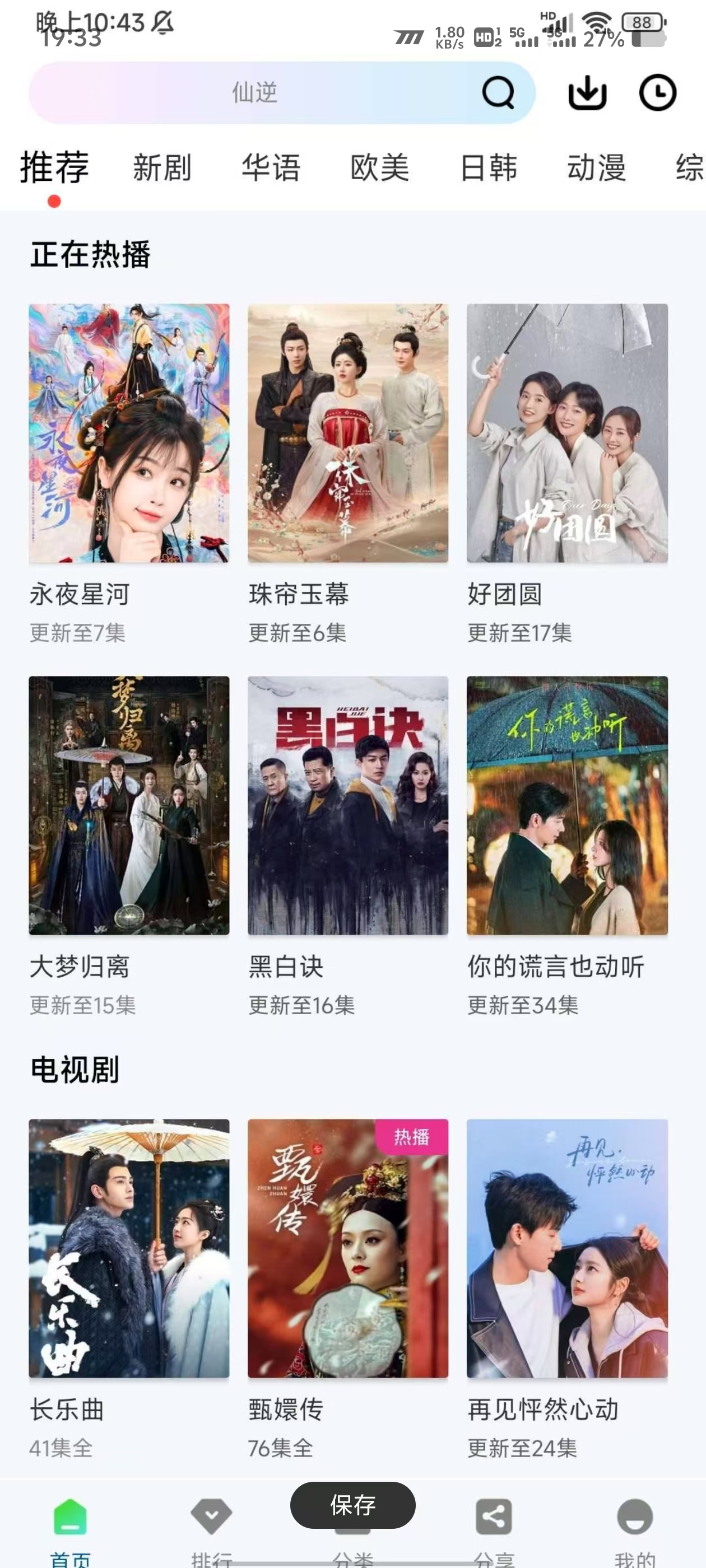The image size is (706, 1568).
Task: Open the drama 珠帘玉幕
Action: [x=348, y=433]
